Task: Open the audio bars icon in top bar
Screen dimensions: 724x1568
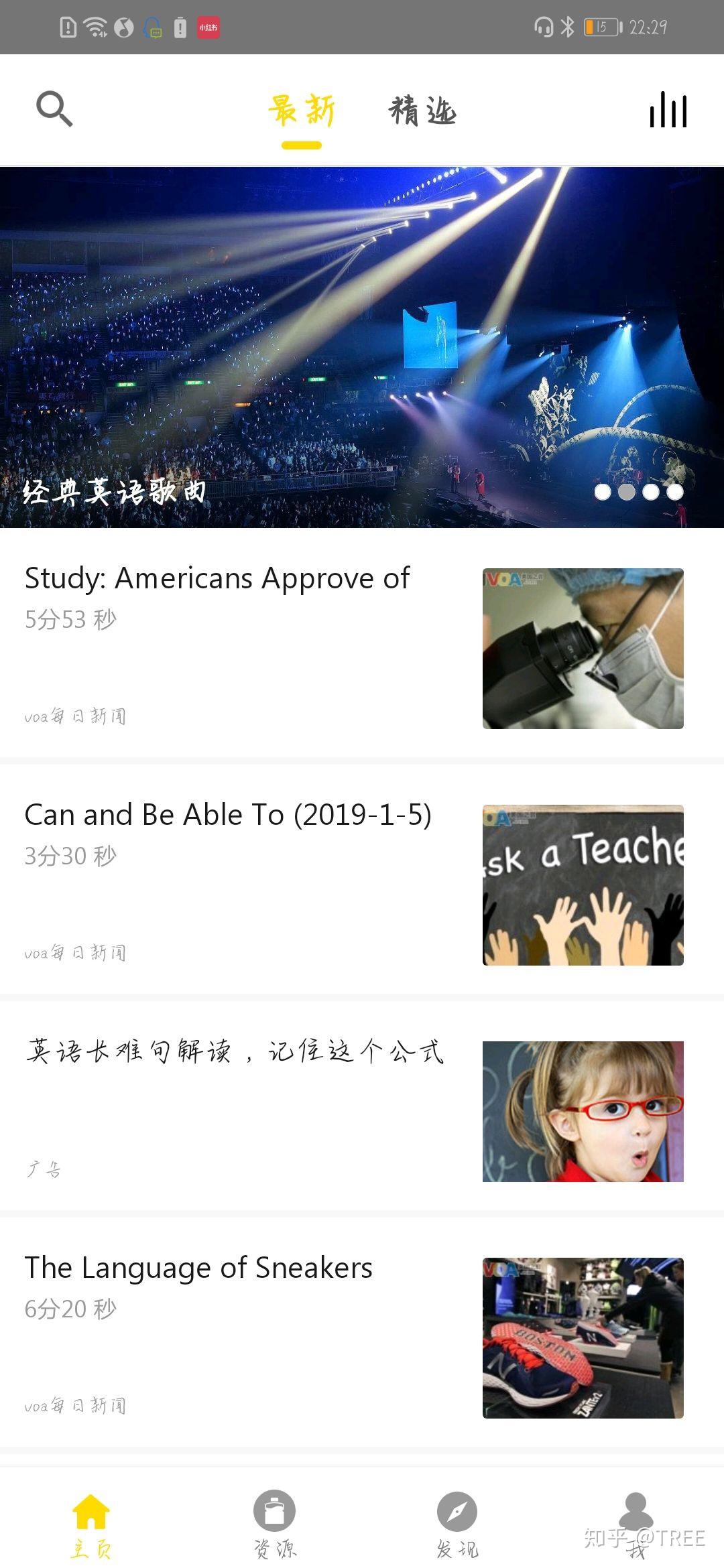Action: (668, 109)
